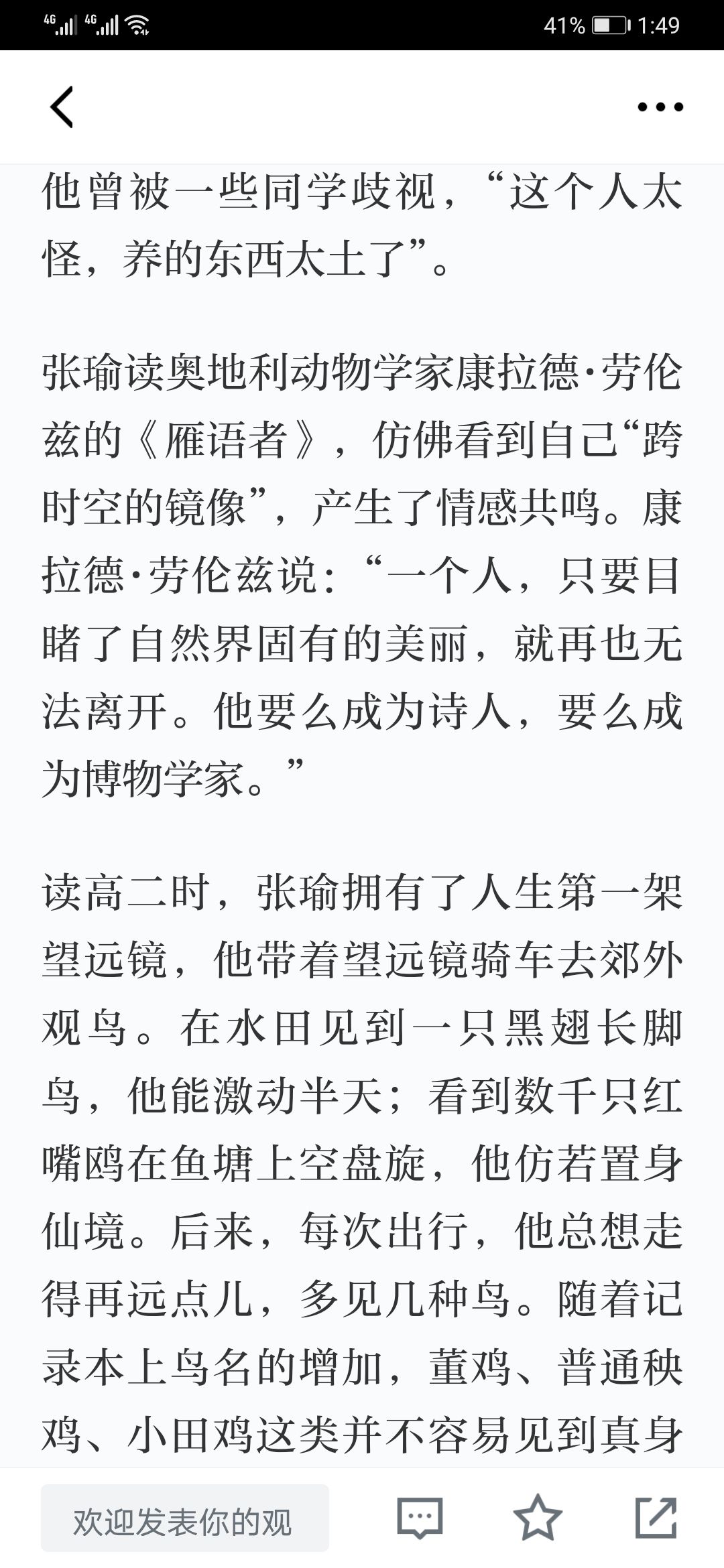The width and height of the screenshot is (724, 1568).
Task: Share the article via the share icon
Action: pyautogui.click(x=656, y=1517)
